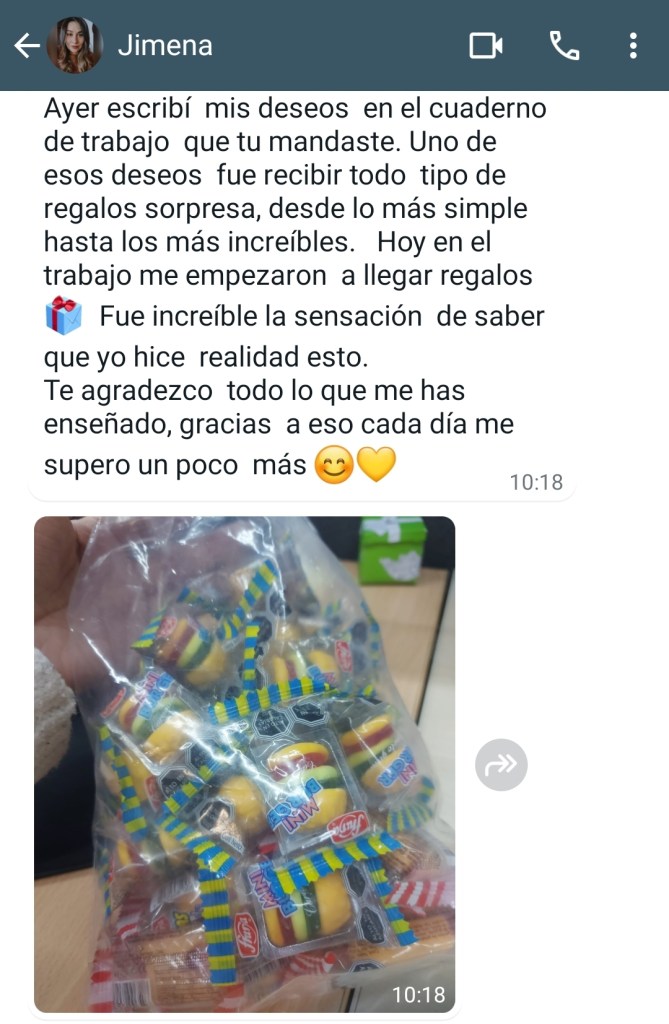Forward the candy photo
The image size is (669, 1024).
click(x=501, y=765)
